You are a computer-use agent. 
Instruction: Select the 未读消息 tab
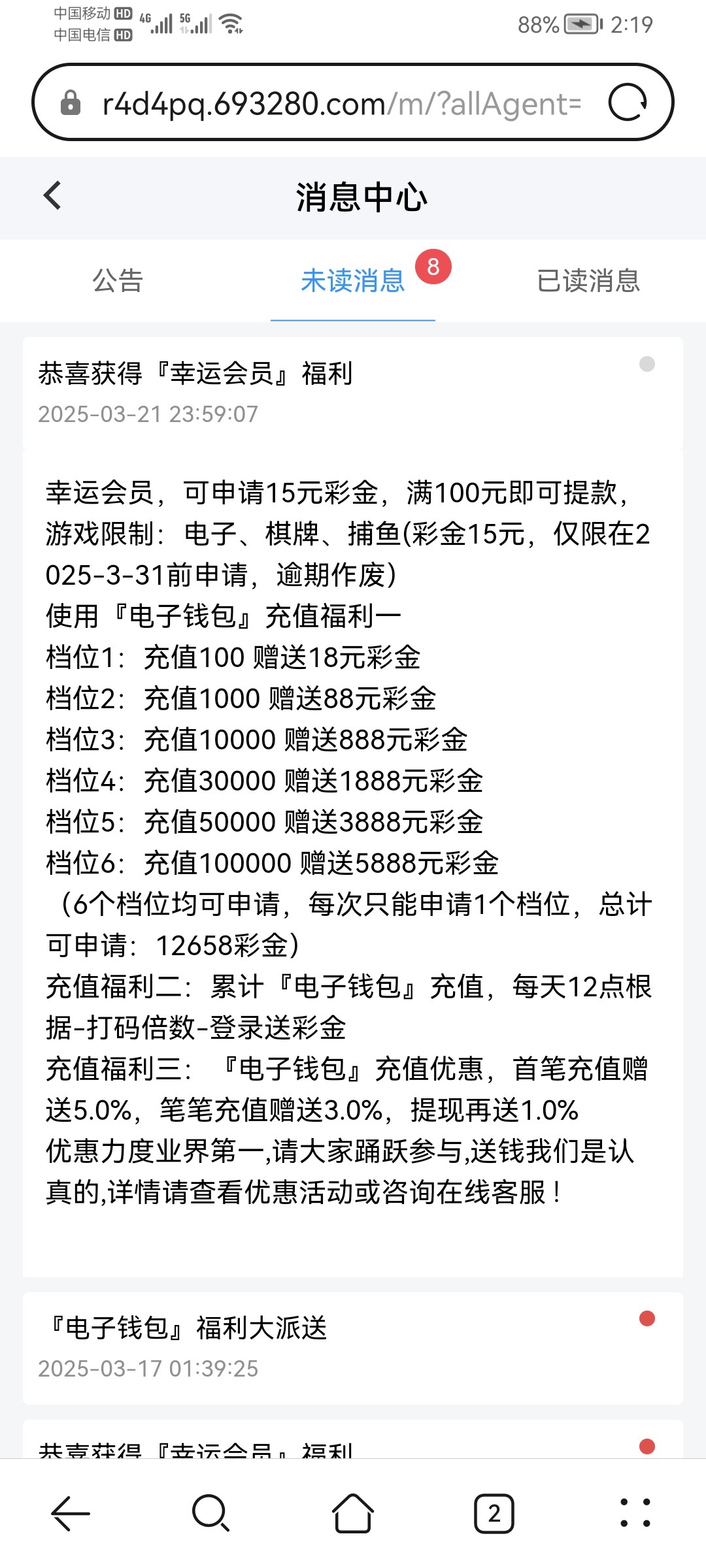coord(353,280)
